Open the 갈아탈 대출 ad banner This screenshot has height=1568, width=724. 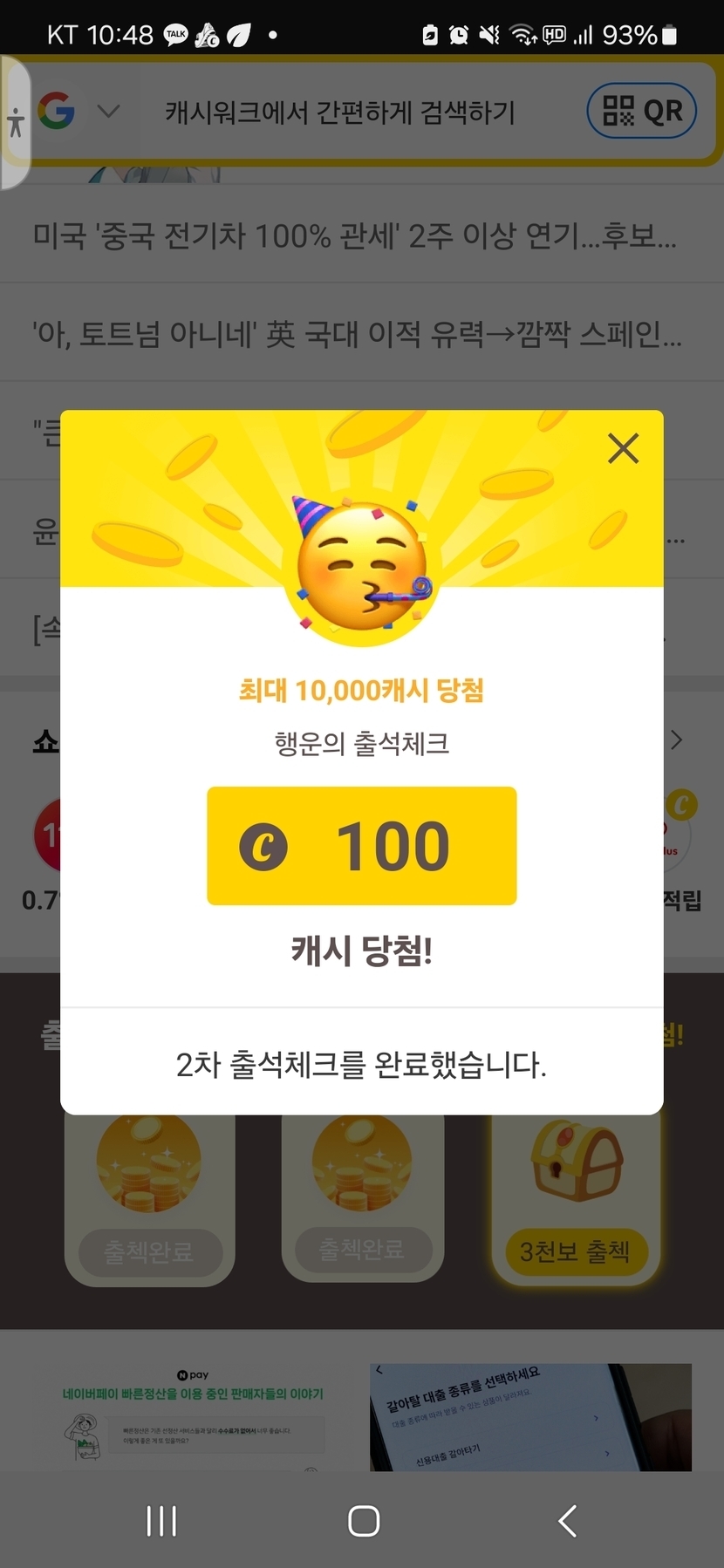[530, 1416]
